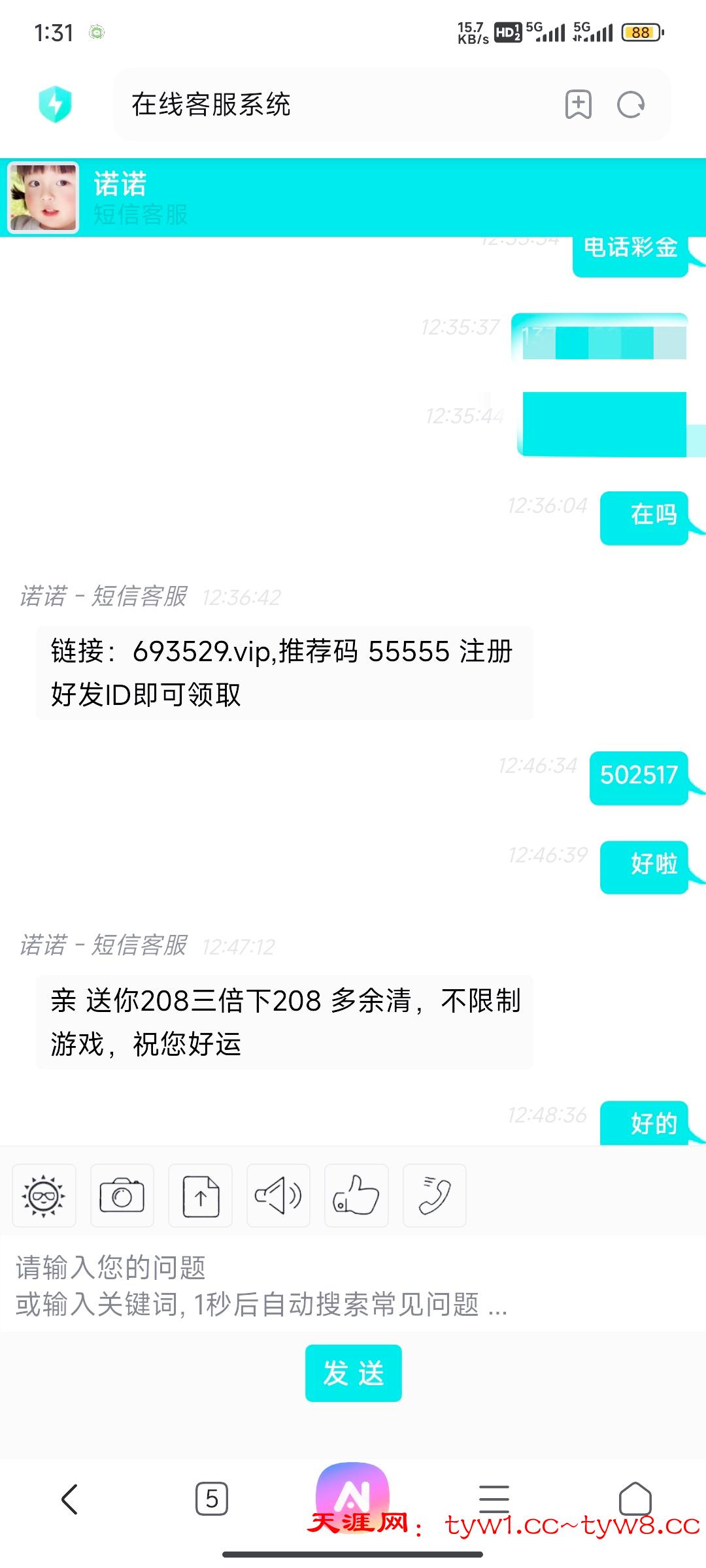Open the browser AI assistant
The height and width of the screenshot is (1568, 706).
352,1493
